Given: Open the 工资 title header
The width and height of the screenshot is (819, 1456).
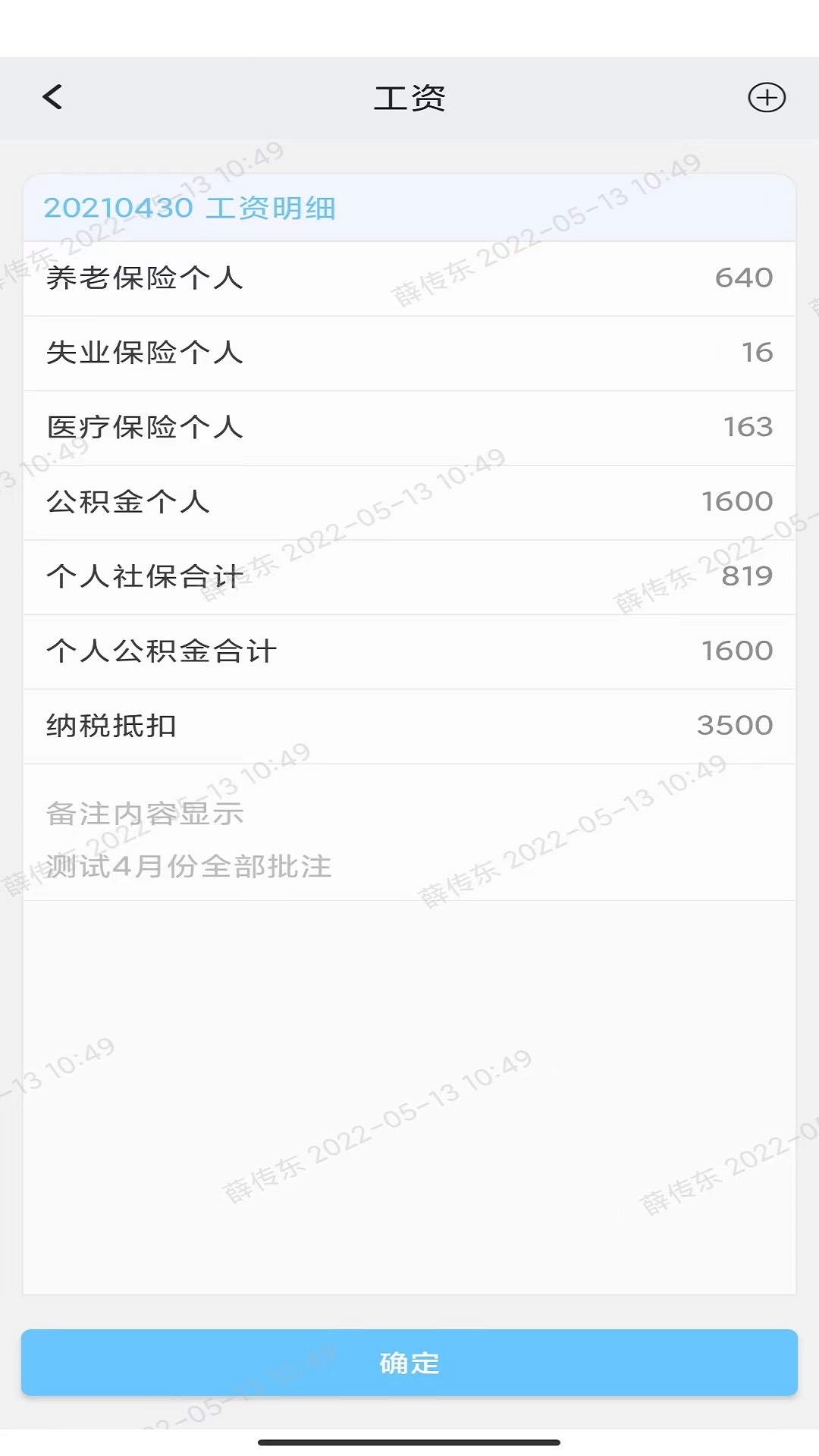Looking at the screenshot, I should (x=409, y=98).
